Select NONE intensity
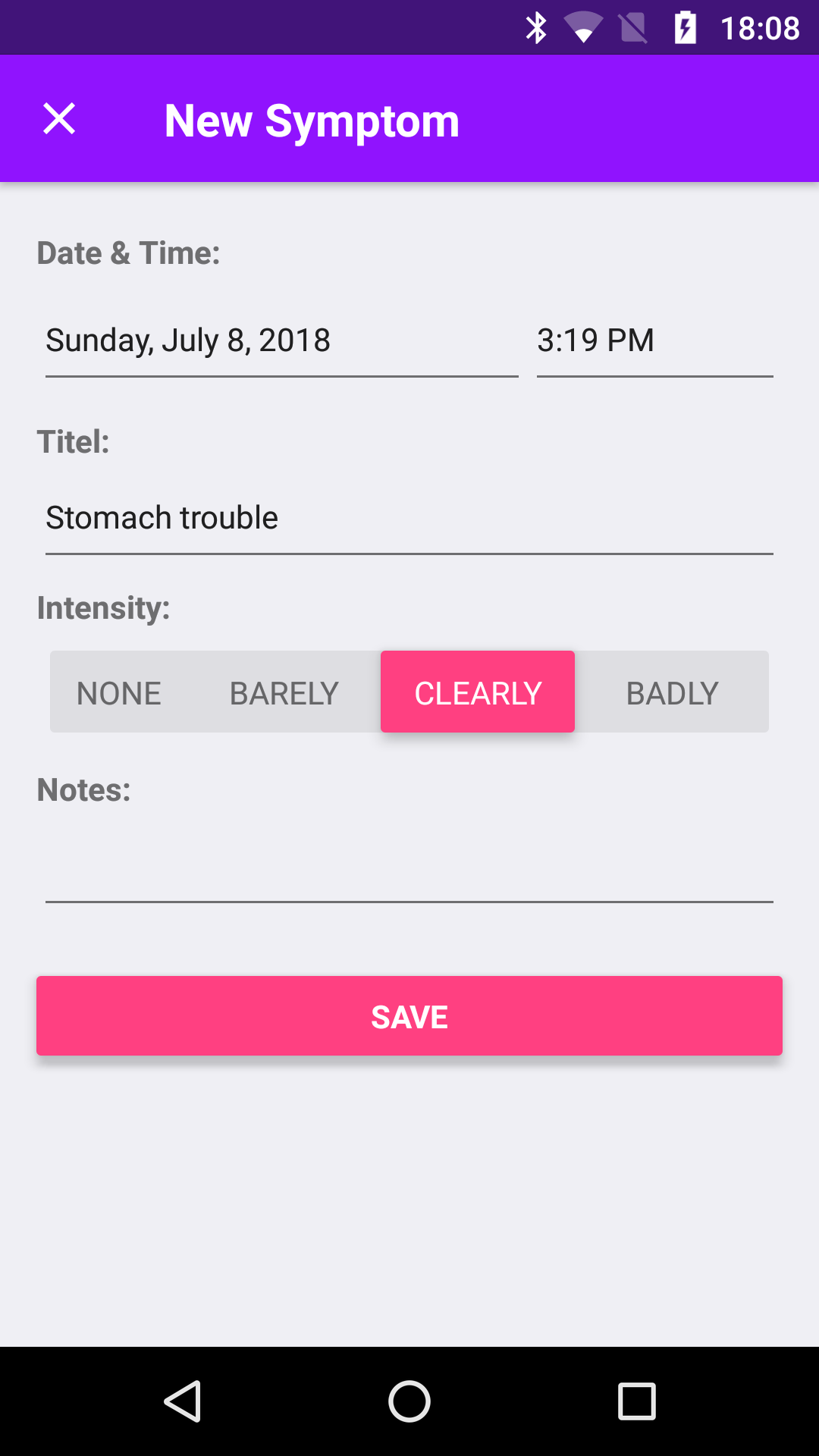 (119, 692)
